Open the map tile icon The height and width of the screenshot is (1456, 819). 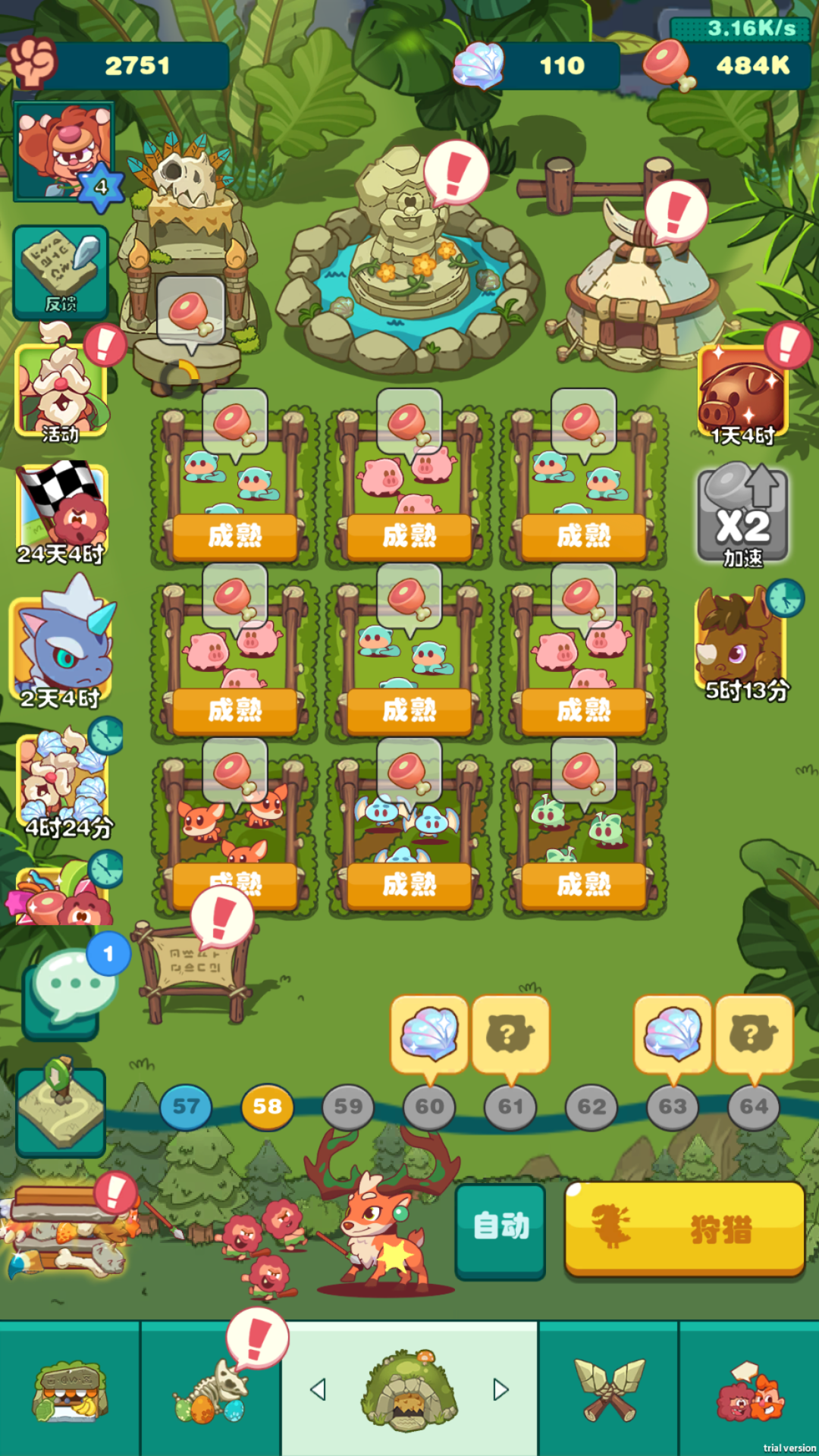tap(61, 1111)
